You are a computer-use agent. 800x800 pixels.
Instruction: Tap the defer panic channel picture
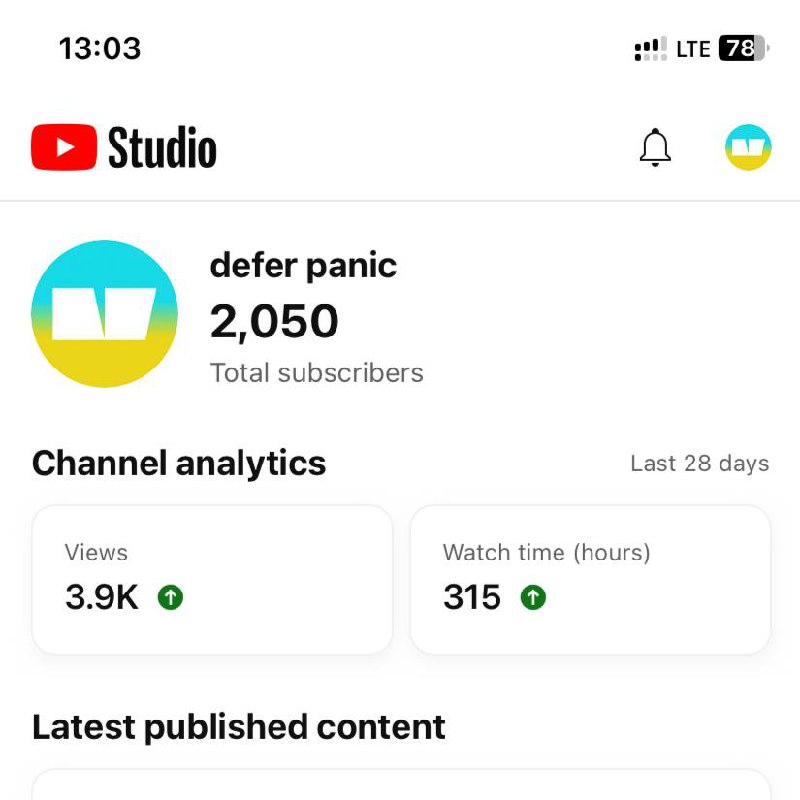(x=105, y=314)
